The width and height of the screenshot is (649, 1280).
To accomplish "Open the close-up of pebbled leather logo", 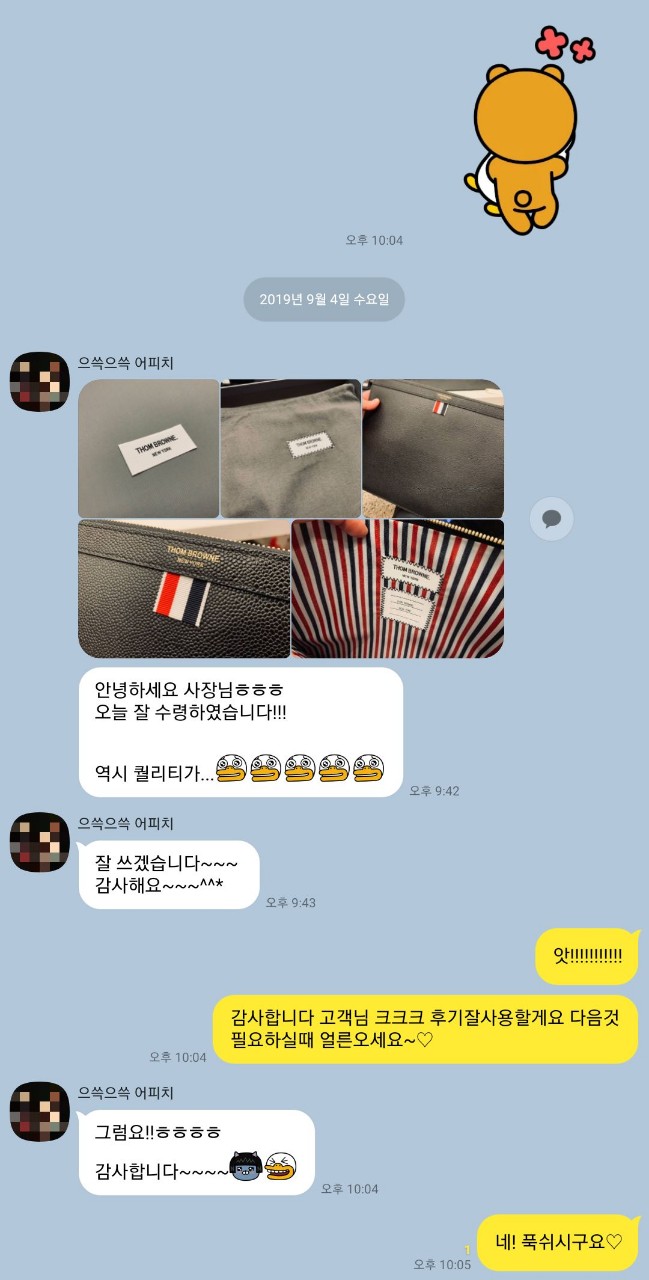I will coord(183,588).
